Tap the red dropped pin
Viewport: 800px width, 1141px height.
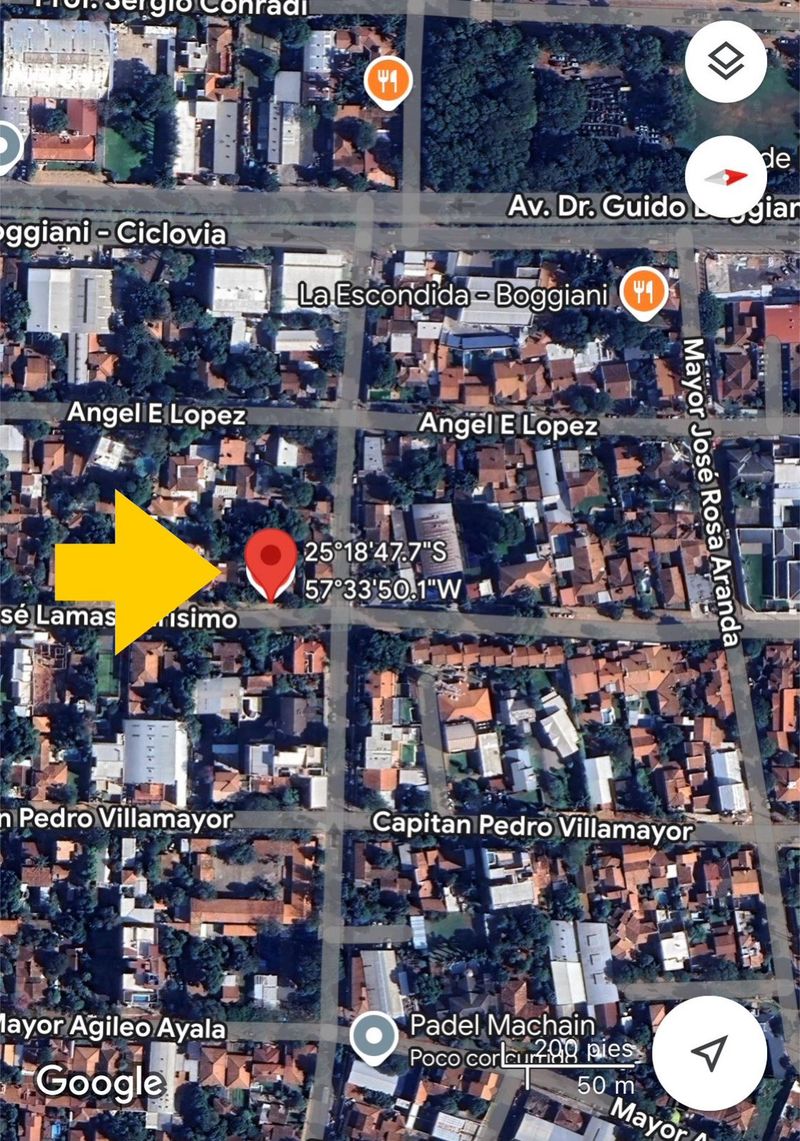tap(271, 564)
